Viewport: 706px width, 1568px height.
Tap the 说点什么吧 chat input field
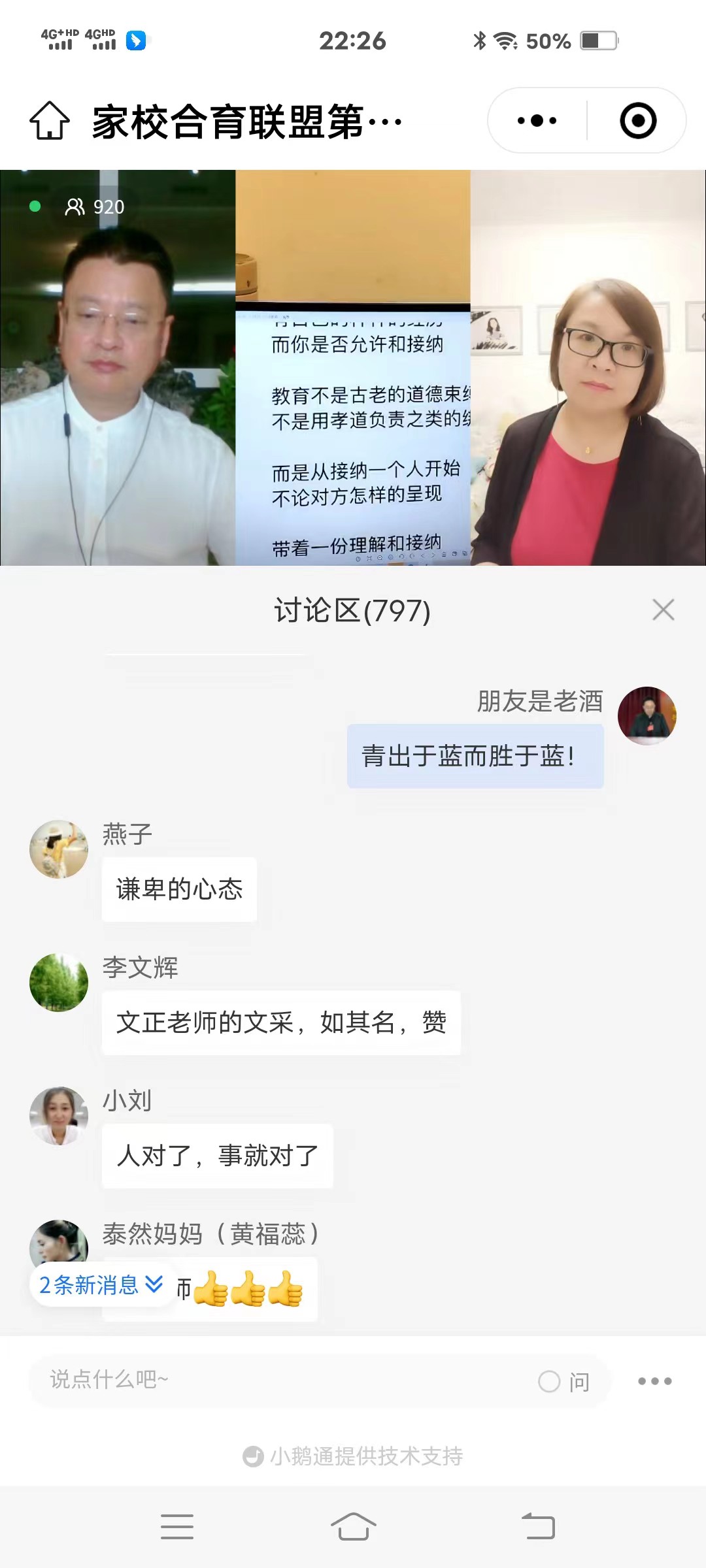tap(261, 1381)
